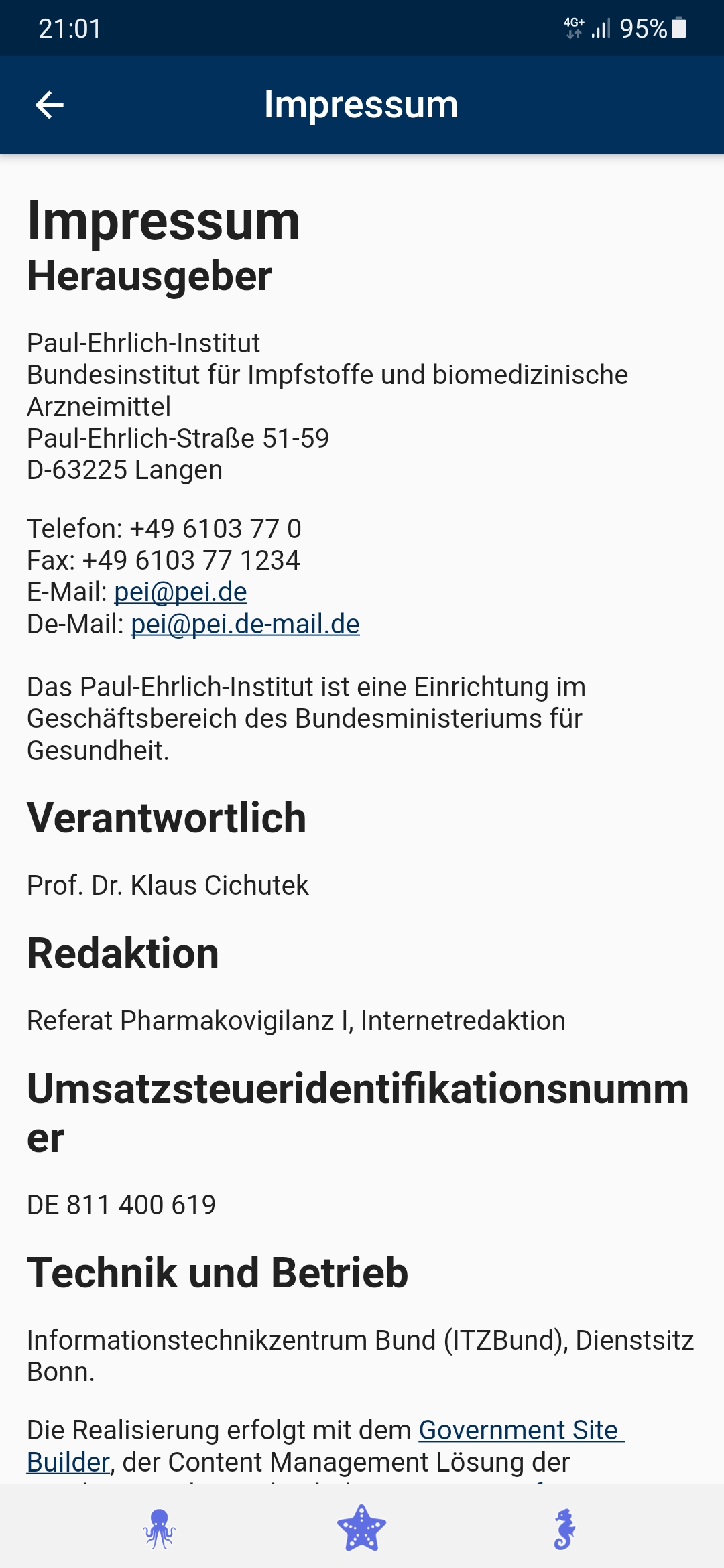Viewport: 724px width, 1568px height.
Task: Switch to the starfish tab
Action: 361,1528
